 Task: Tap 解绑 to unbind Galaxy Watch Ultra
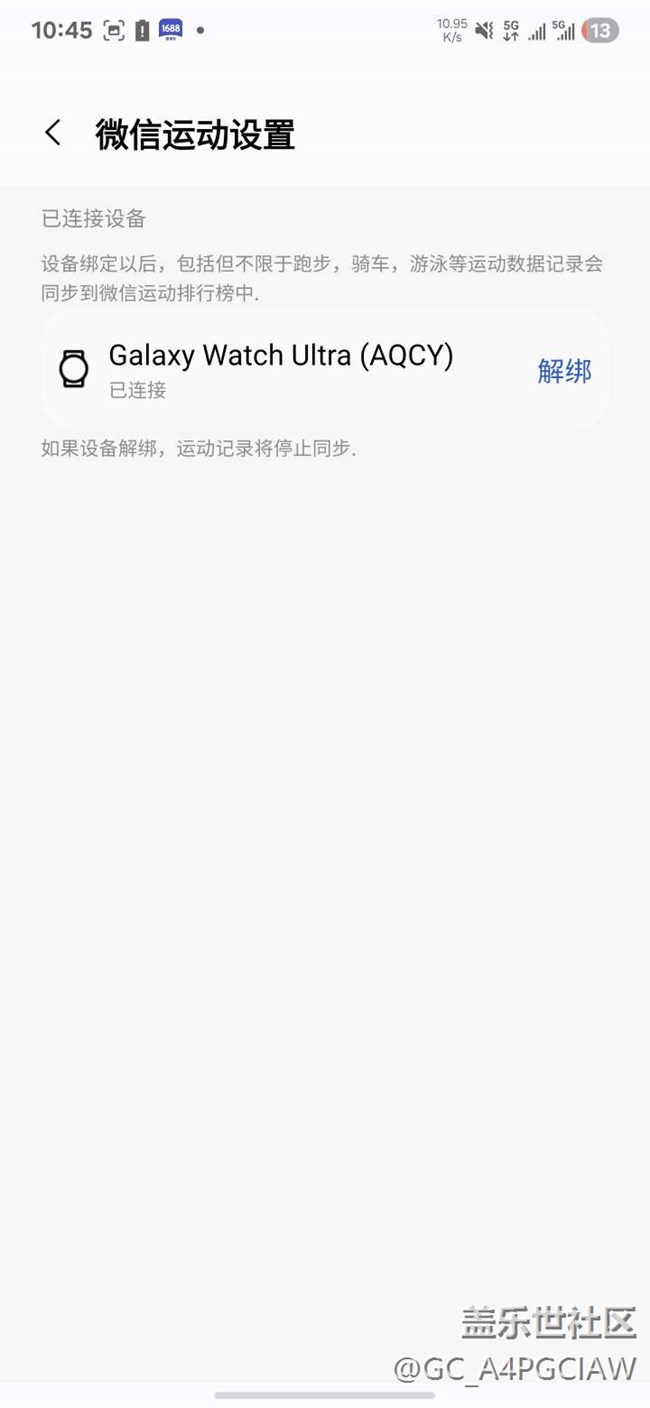pos(564,371)
